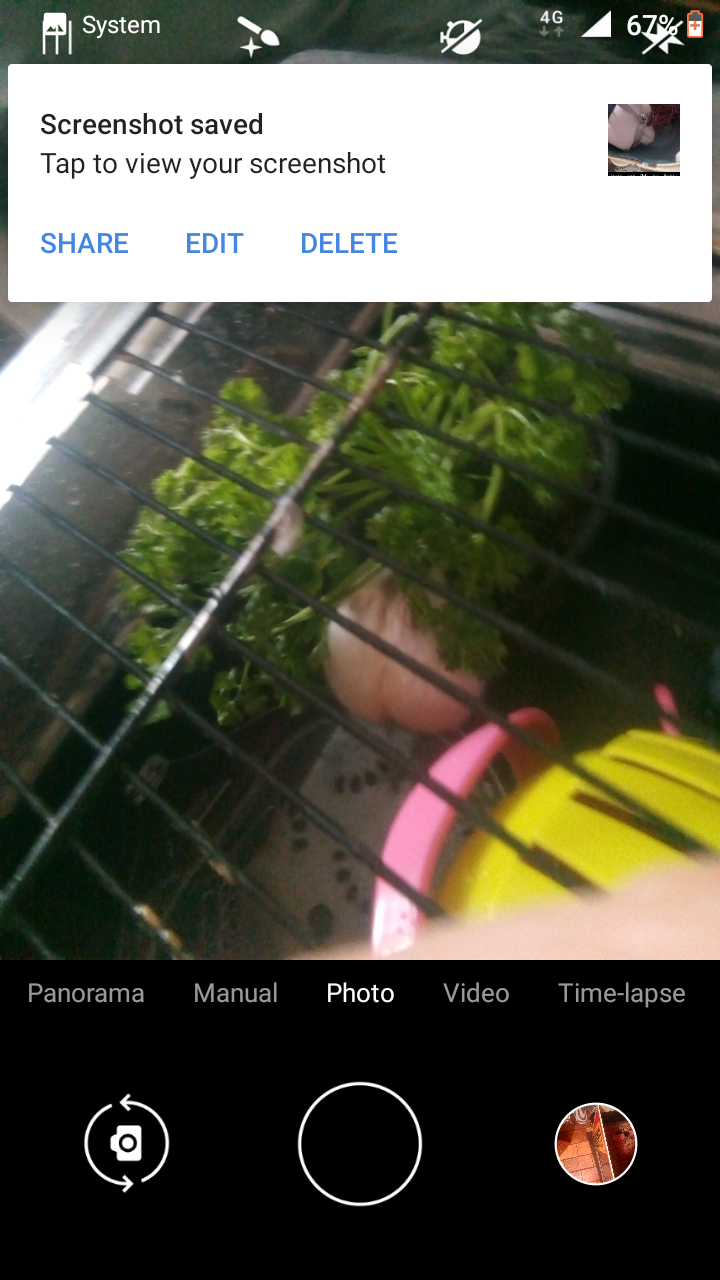This screenshot has width=720, height=1280.
Task: Open the last photo in gallery
Action: (596, 1144)
